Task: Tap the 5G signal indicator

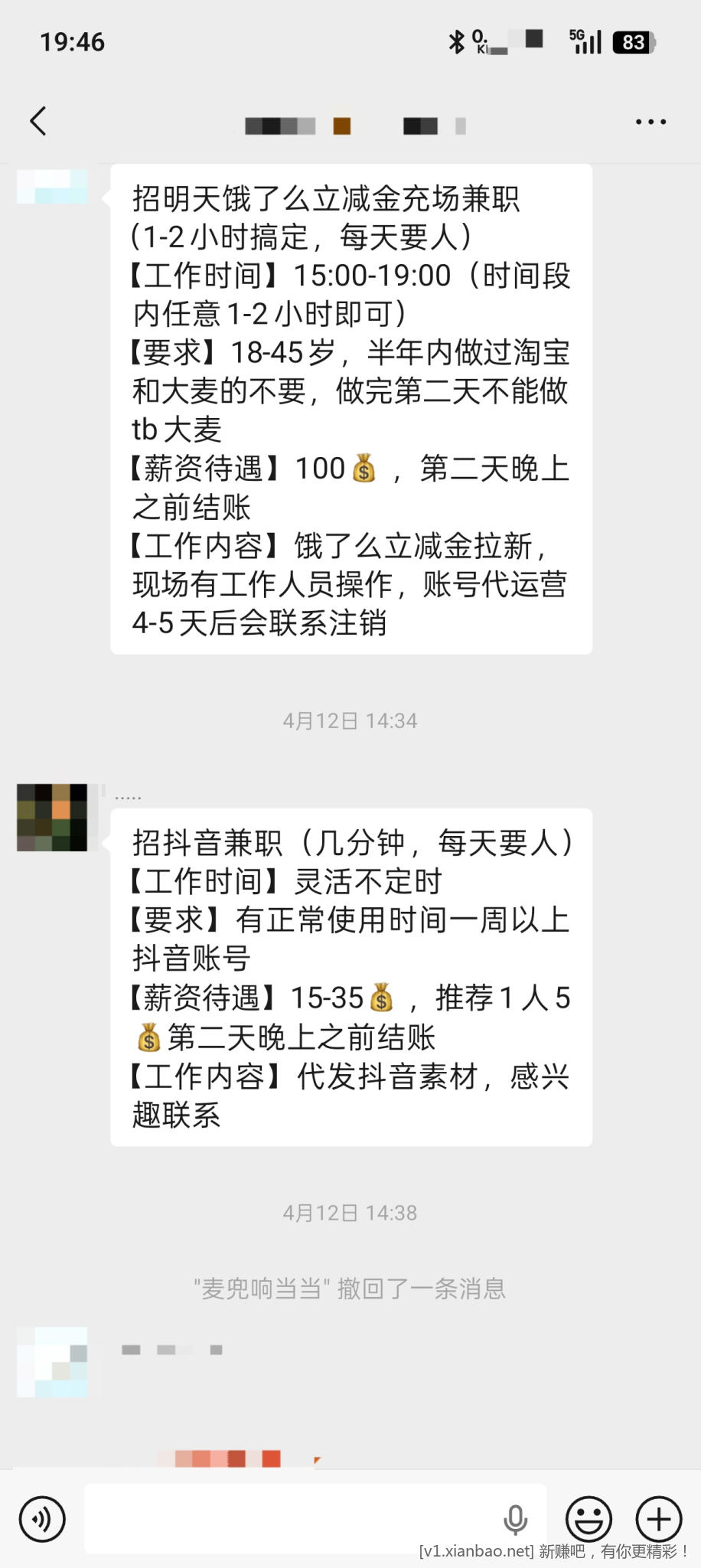Action: point(585,43)
